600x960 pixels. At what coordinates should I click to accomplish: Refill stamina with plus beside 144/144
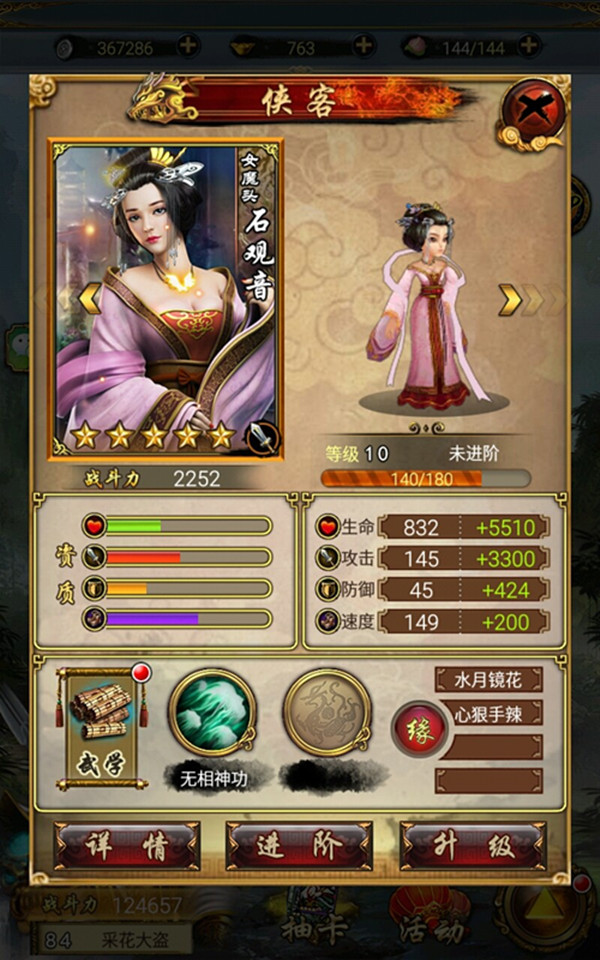(x=528, y=46)
